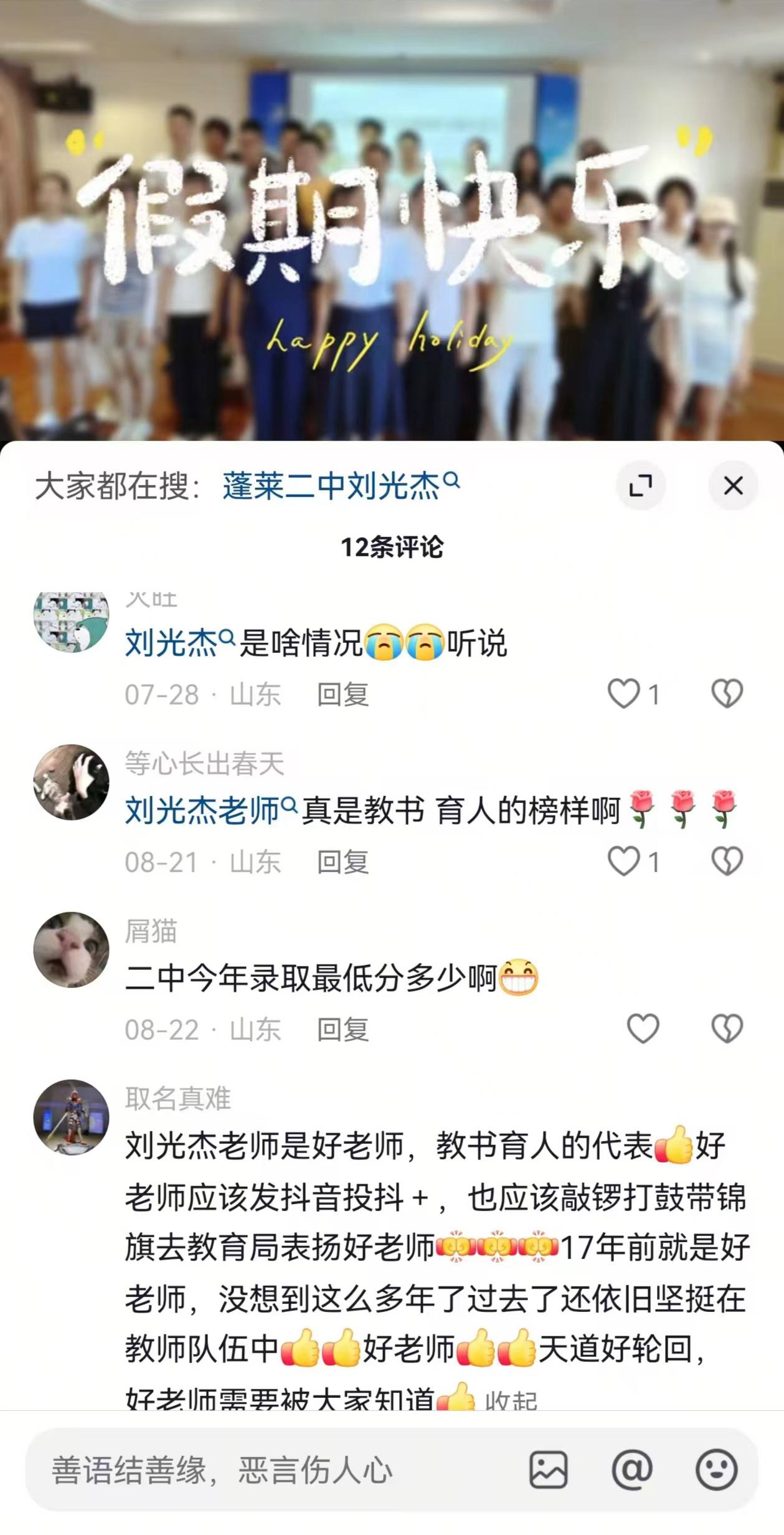The width and height of the screenshot is (784, 1535).
Task: Reply to 屑猫's comment
Action: click(343, 1029)
